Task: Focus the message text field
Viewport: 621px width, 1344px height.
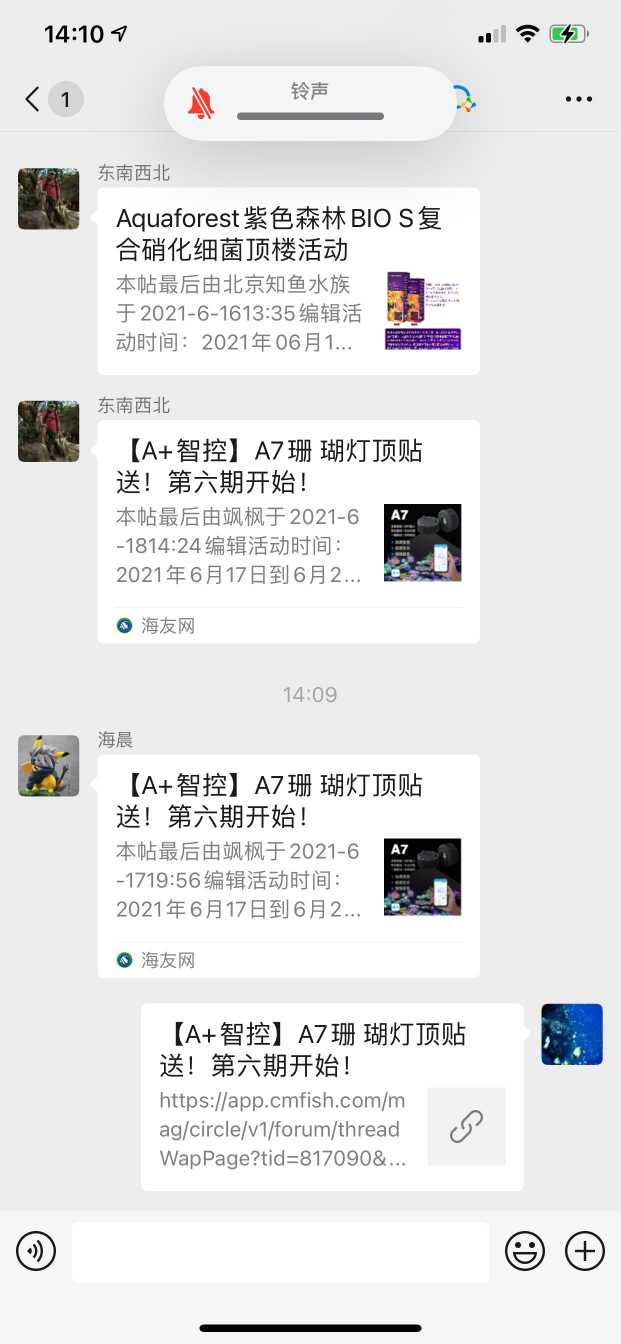Action: (x=280, y=1251)
